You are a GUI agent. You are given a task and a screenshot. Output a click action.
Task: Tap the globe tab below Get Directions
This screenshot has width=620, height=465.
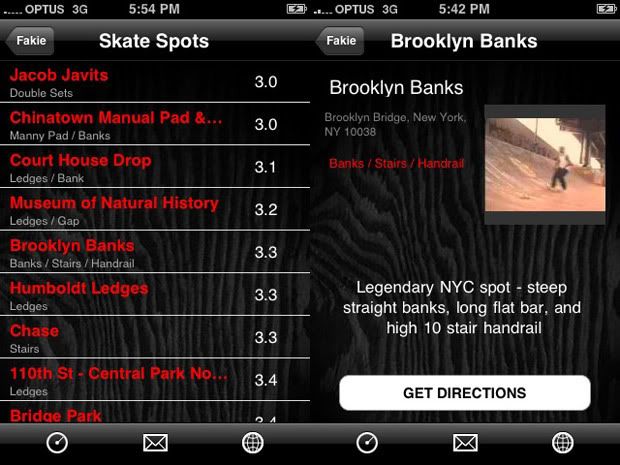pyautogui.click(x=563, y=442)
